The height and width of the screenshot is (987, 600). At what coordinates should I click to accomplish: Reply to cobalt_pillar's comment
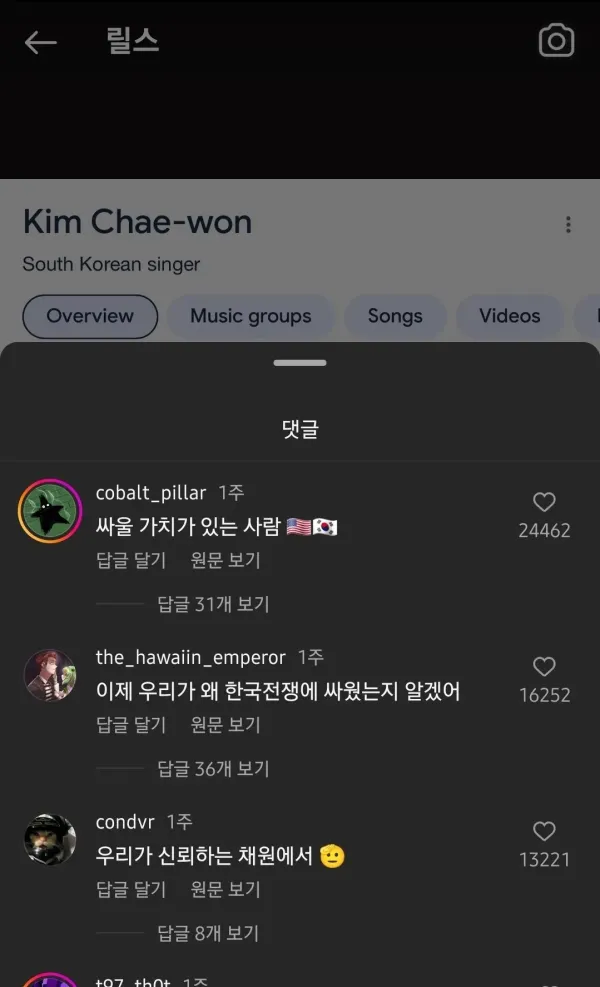pos(131,560)
